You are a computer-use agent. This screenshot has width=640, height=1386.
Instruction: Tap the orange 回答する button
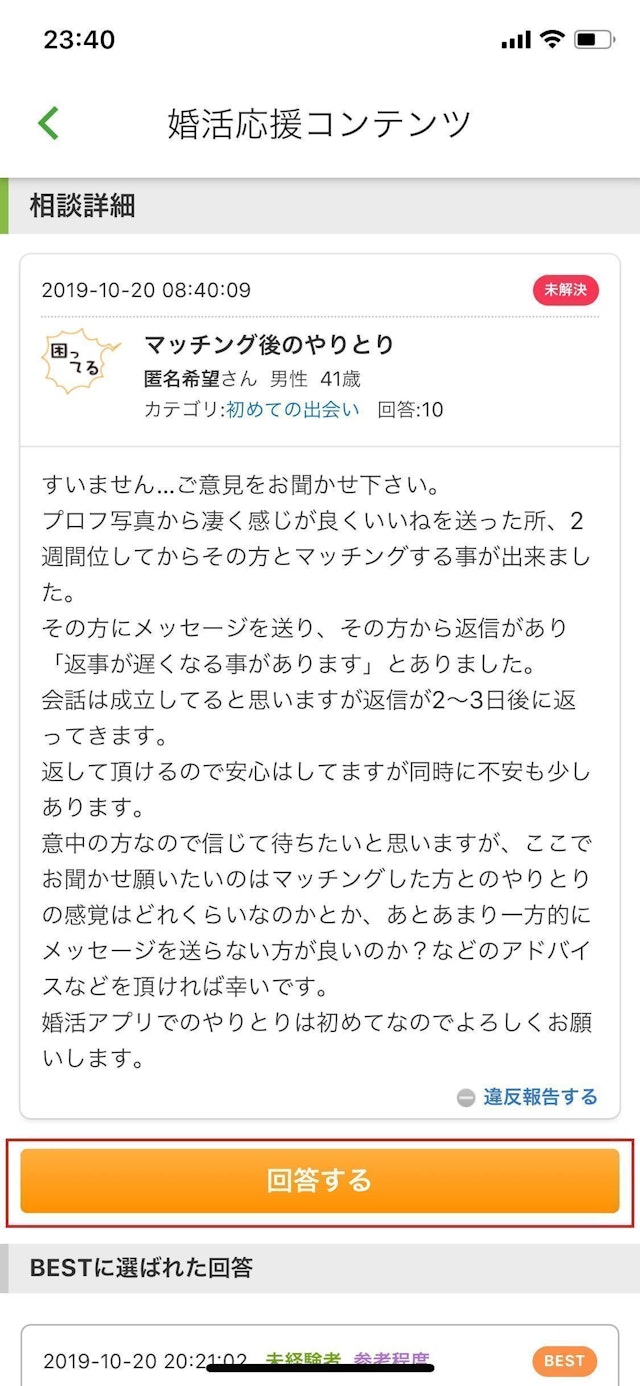320,1180
